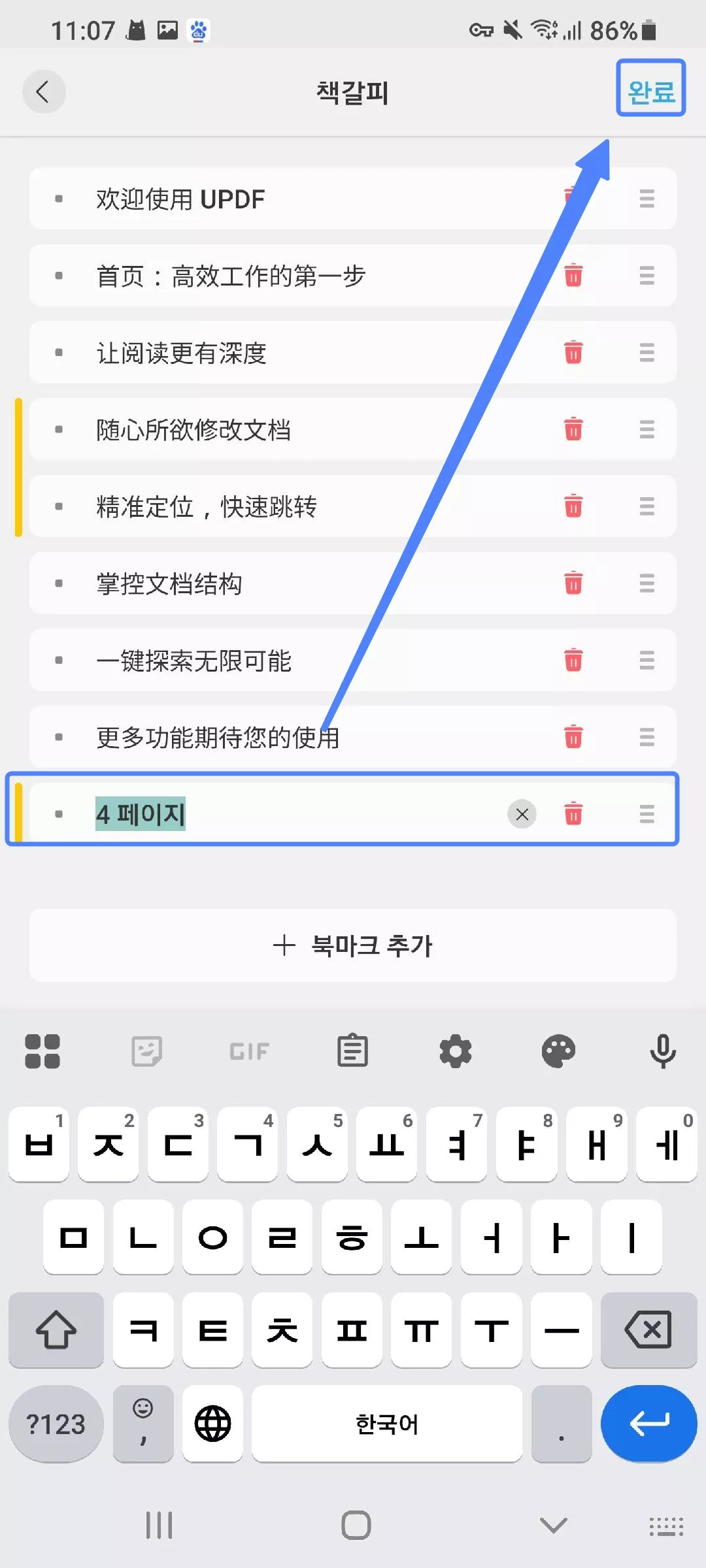Tap the keyboard hide chevron in navigation bar
This screenshot has width=706, height=1568.
pyautogui.click(x=553, y=1524)
